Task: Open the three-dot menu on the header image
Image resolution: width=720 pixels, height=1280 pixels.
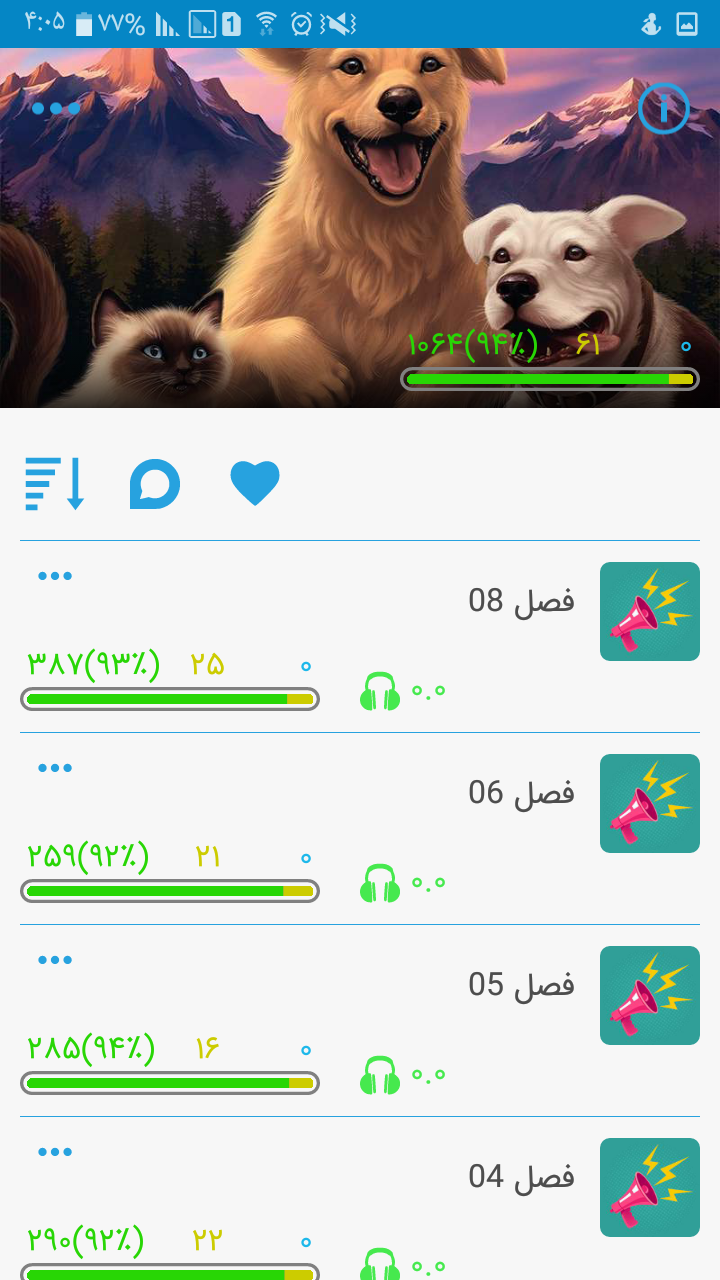Action: pos(55,108)
